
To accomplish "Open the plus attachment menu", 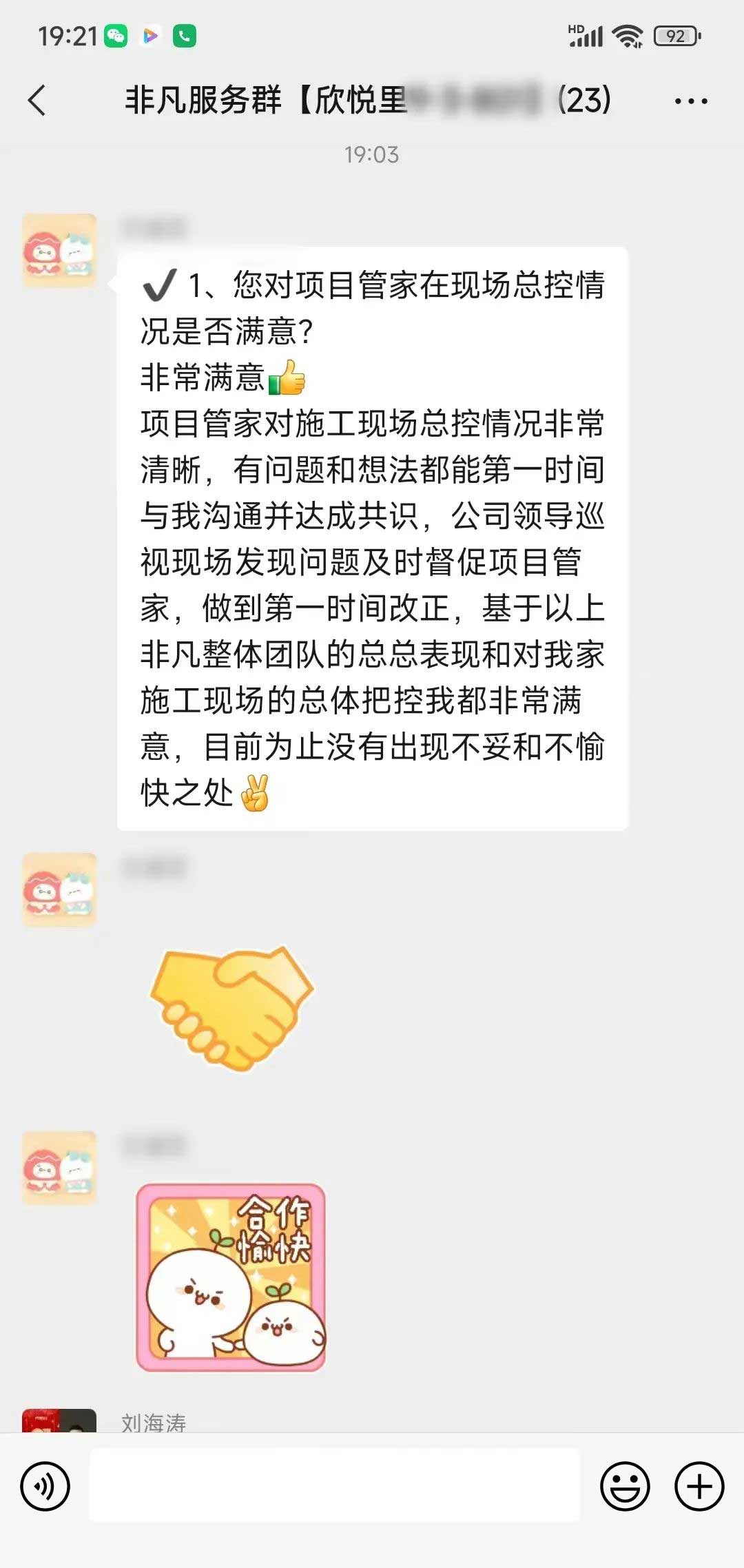I will (699, 1487).
